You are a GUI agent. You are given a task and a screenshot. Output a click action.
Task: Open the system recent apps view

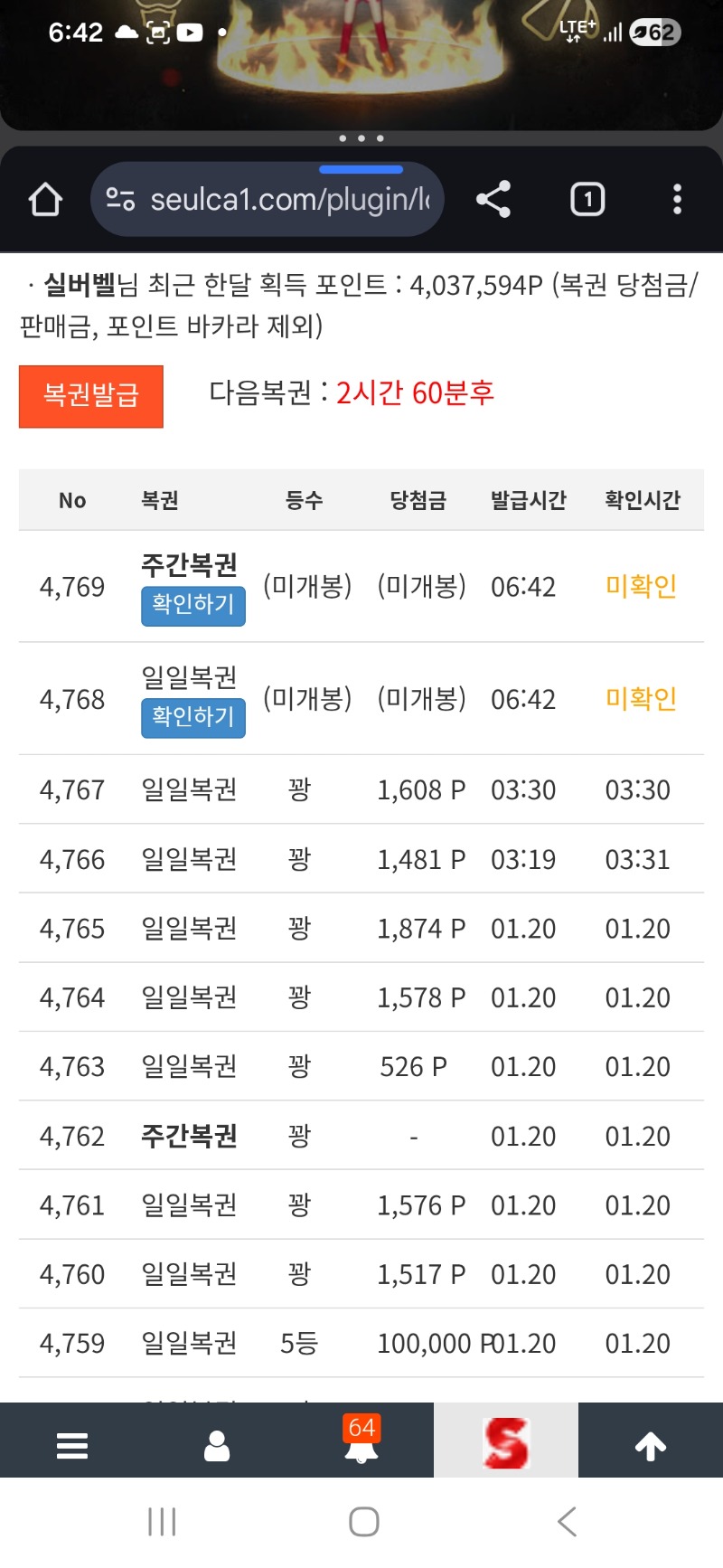click(x=162, y=1522)
